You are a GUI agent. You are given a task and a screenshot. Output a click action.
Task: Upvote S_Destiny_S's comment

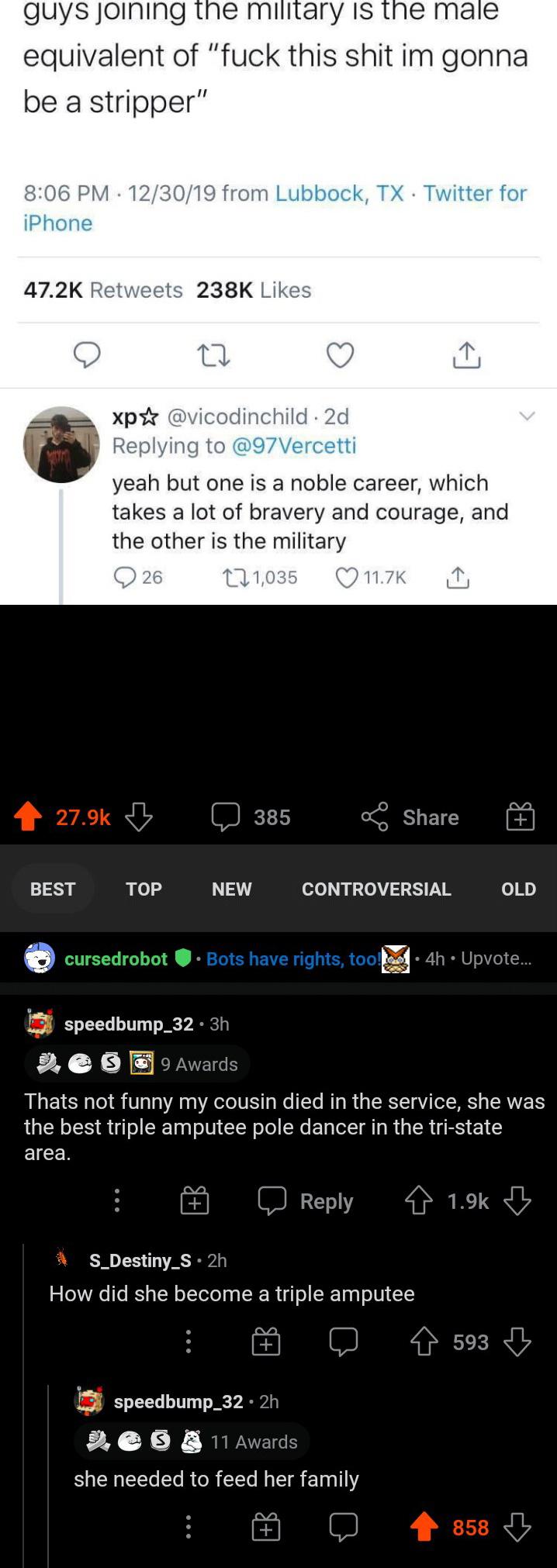pos(424,1342)
